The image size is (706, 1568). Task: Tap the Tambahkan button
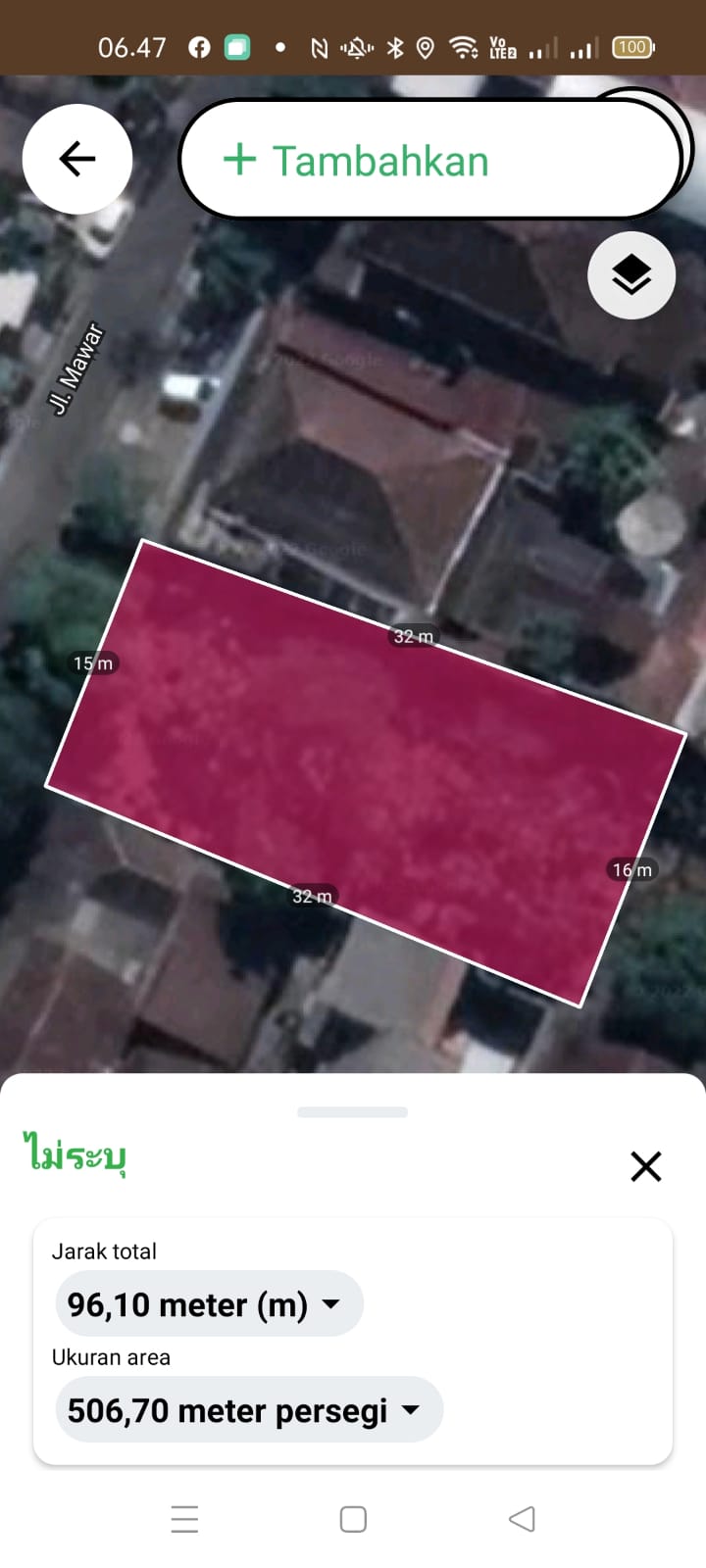click(x=429, y=160)
